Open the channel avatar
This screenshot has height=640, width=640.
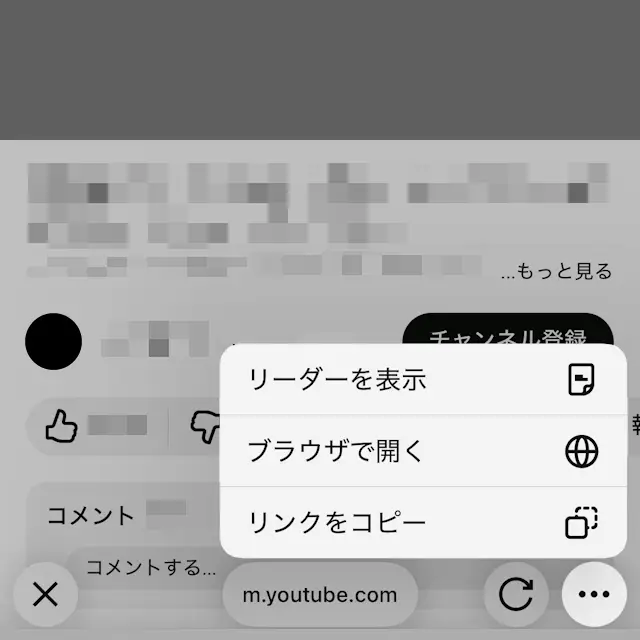(53, 341)
